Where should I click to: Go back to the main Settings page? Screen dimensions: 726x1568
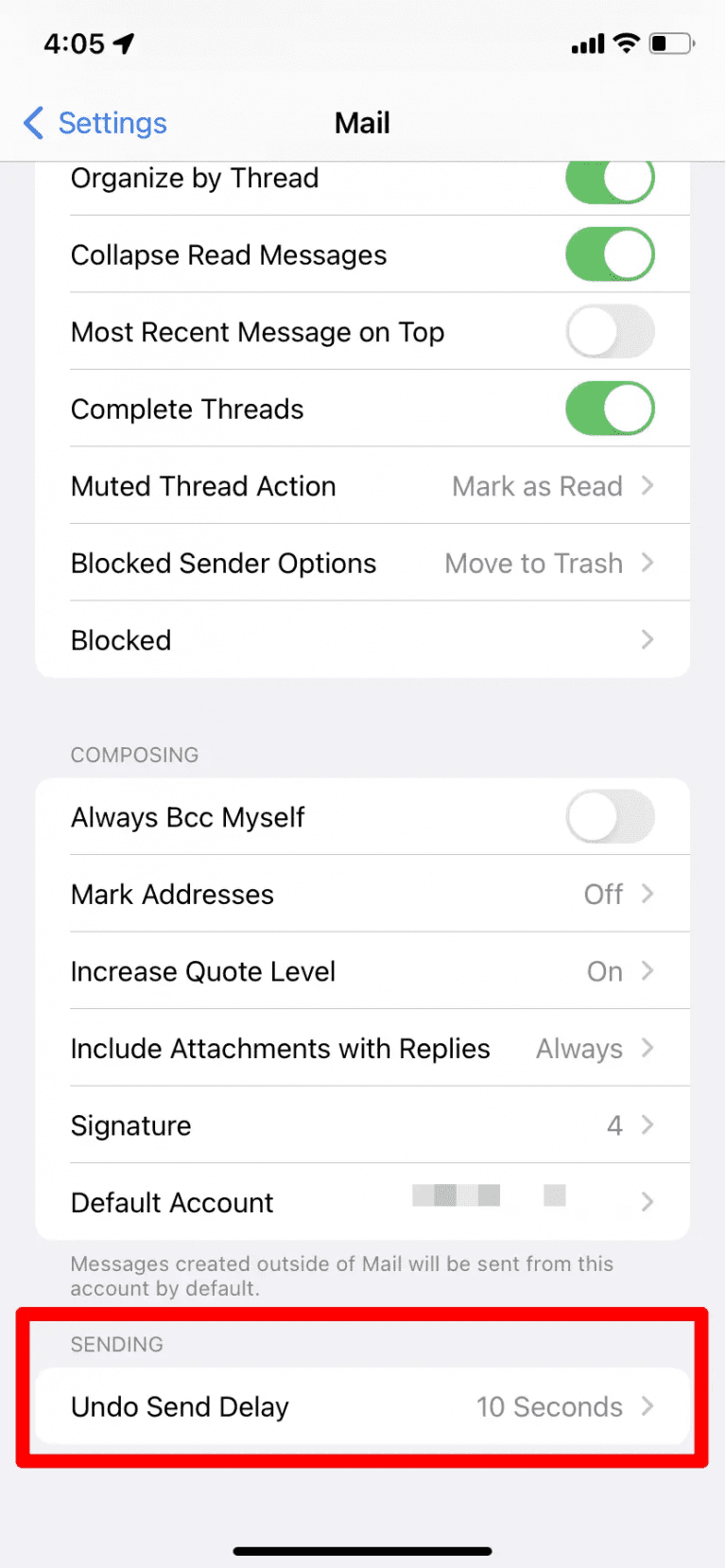[94, 123]
